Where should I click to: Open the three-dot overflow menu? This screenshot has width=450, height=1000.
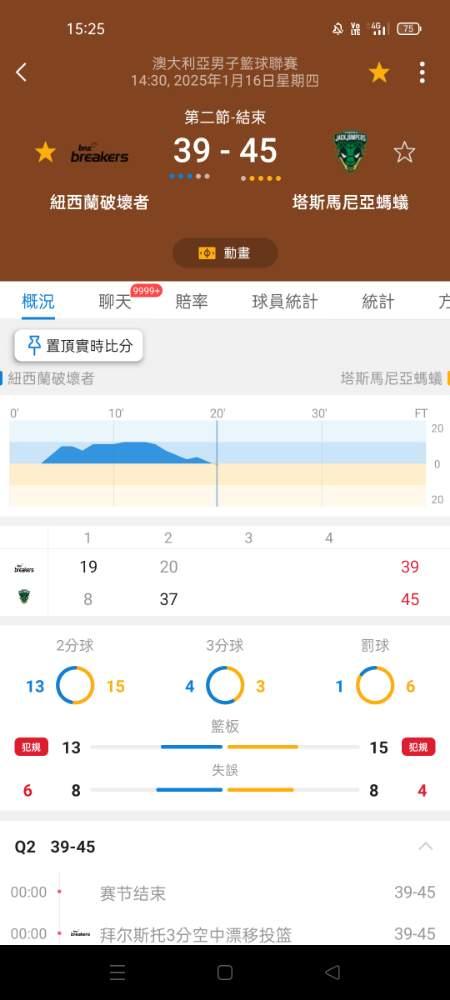click(422, 73)
